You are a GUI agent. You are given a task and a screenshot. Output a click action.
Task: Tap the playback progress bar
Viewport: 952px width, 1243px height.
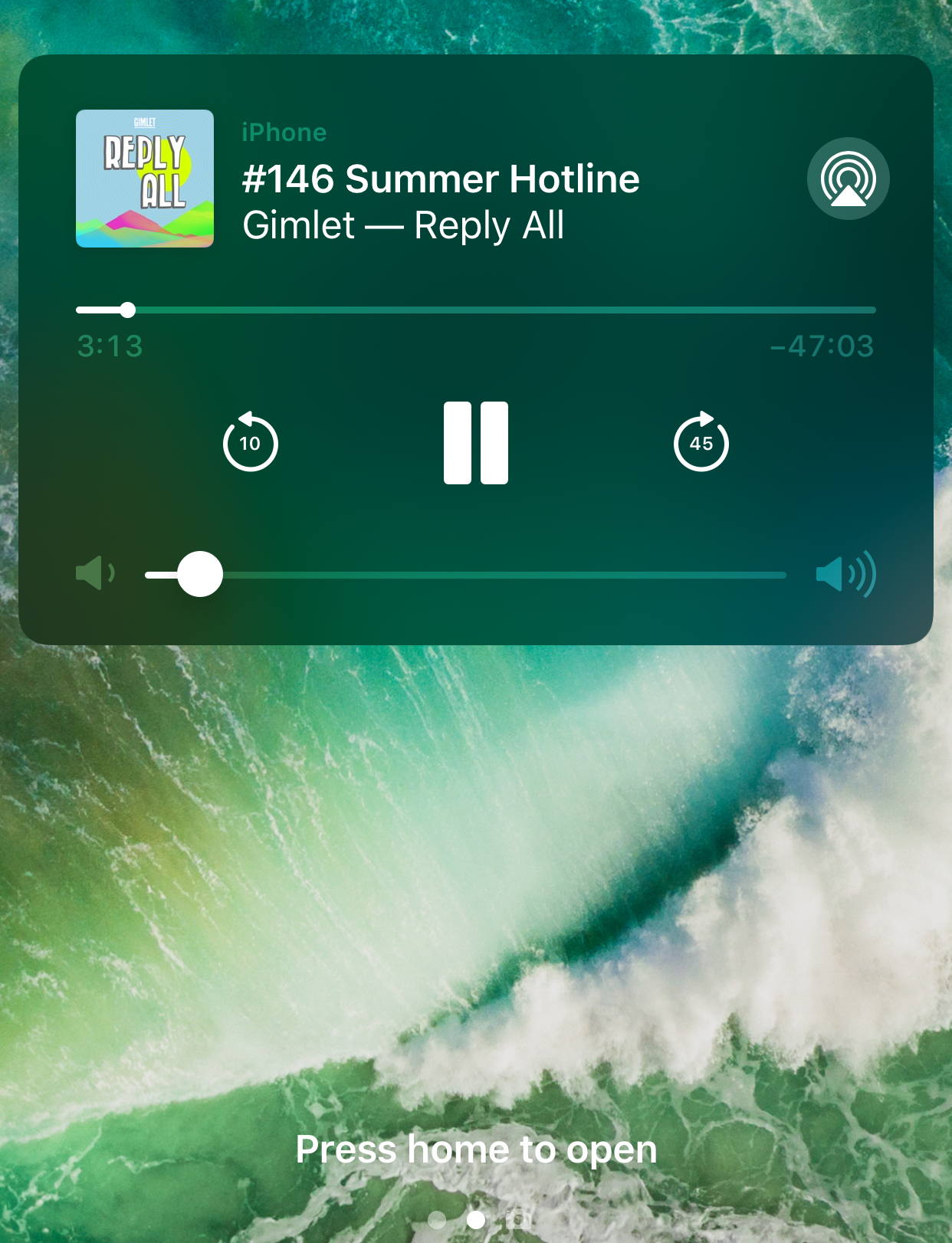pyautogui.click(x=475, y=310)
